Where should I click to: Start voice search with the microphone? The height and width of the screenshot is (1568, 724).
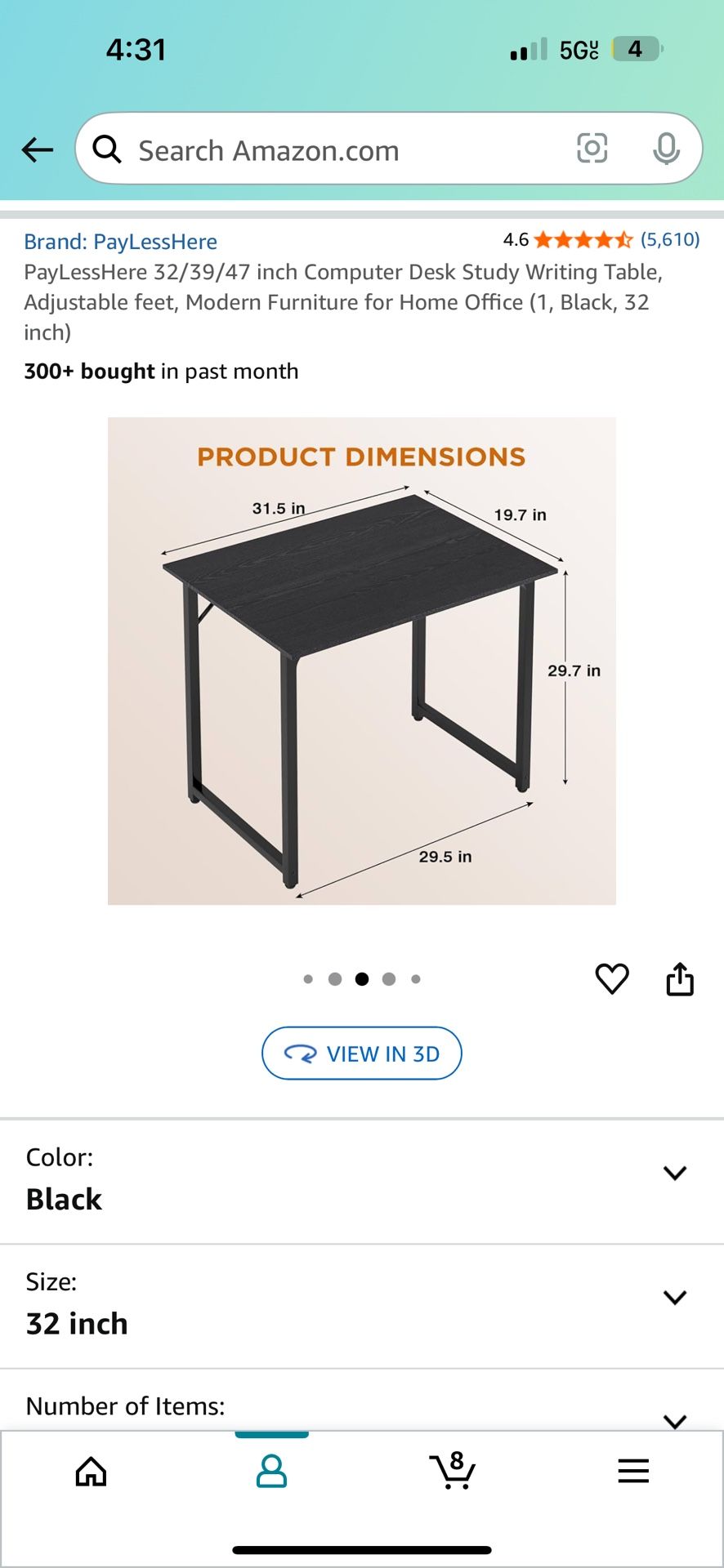click(x=666, y=149)
